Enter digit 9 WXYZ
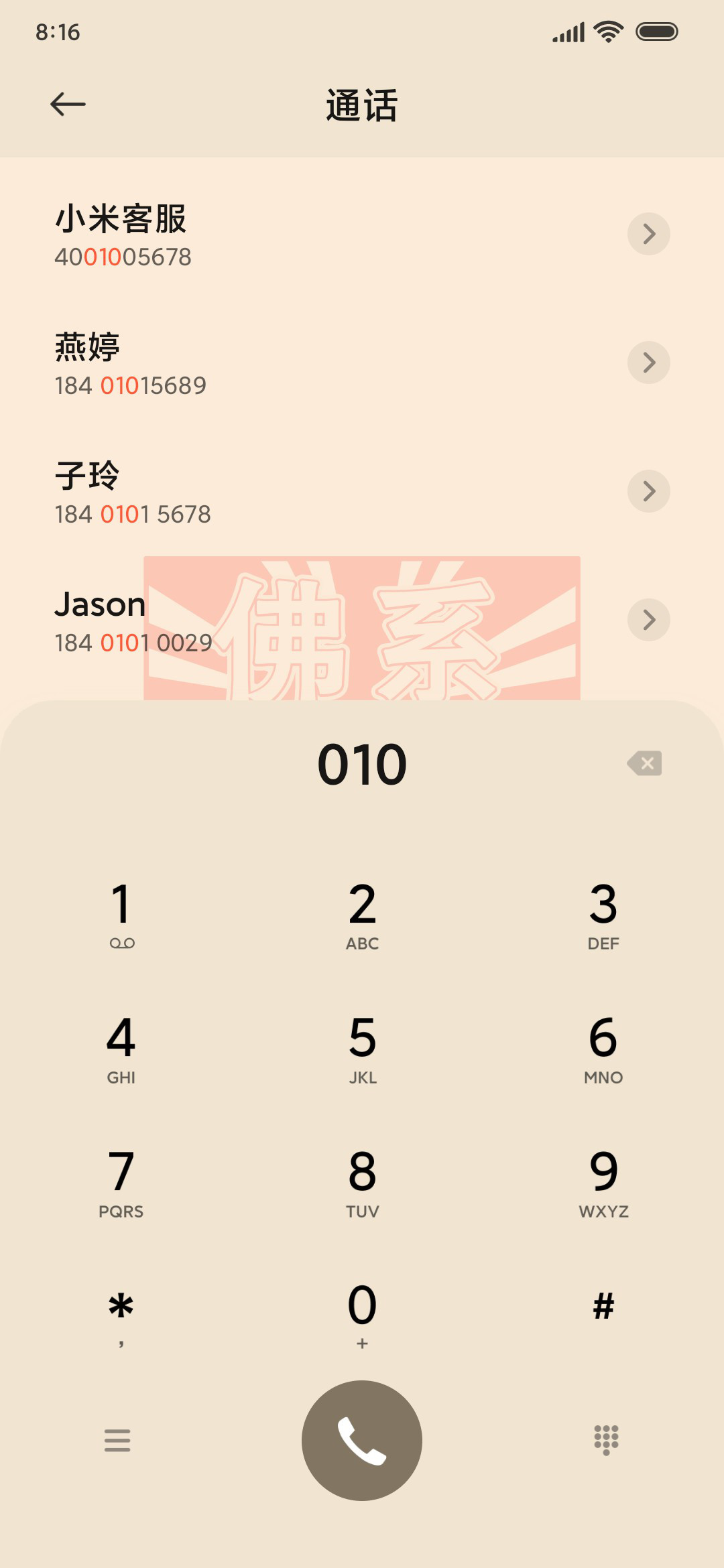 pyautogui.click(x=603, y=1183)
